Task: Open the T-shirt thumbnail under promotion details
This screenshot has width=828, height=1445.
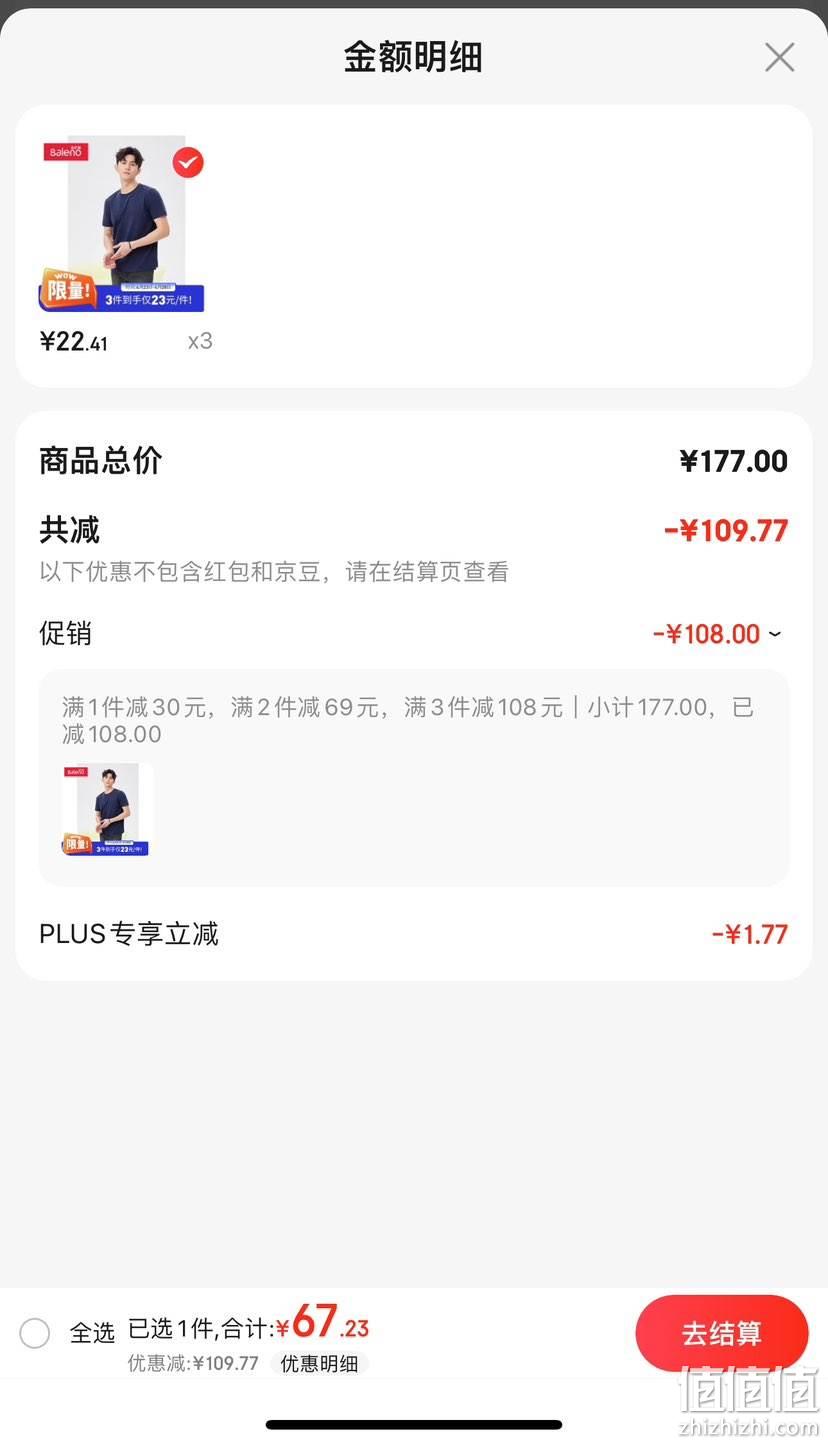Action: (107, 810)
